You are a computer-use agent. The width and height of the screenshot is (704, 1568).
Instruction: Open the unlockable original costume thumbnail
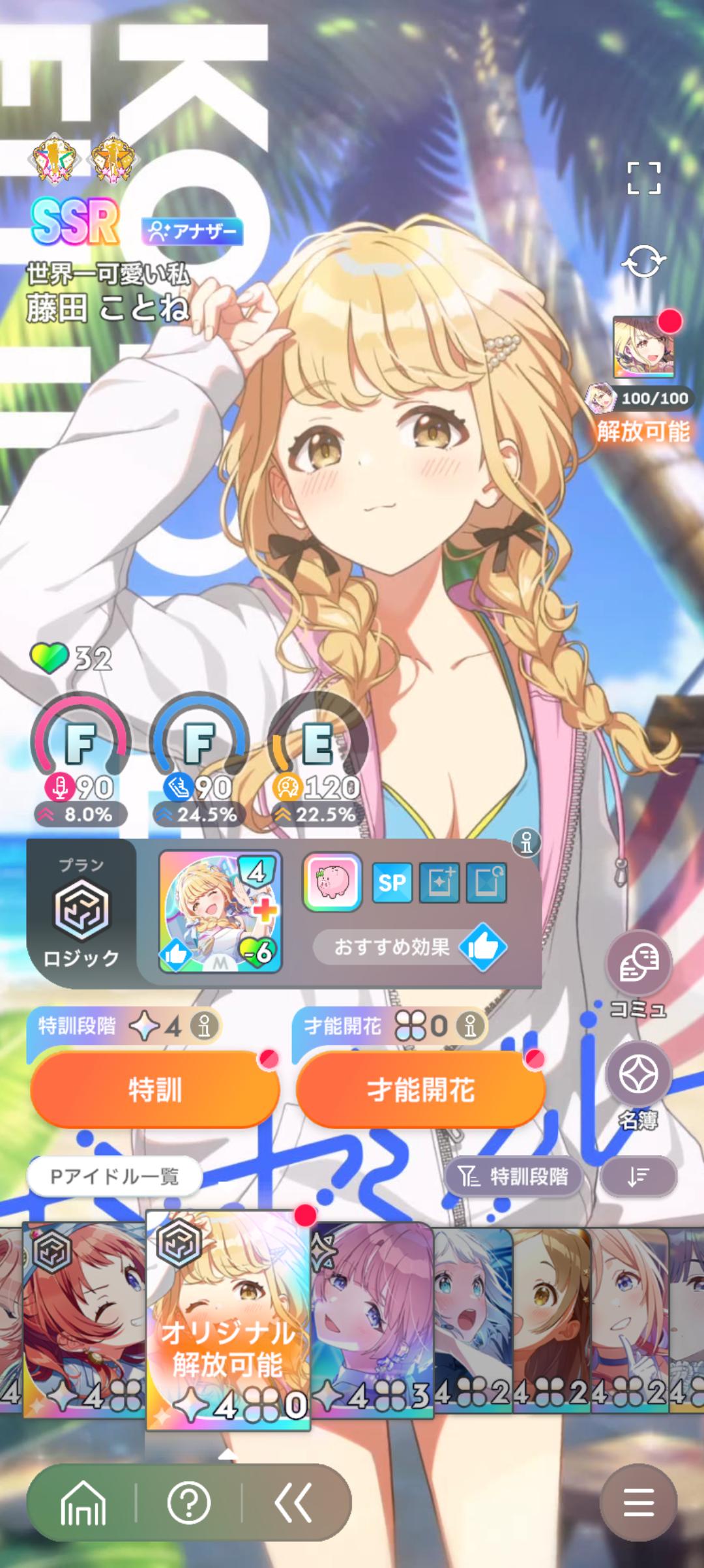pyautogui.click(x=643, y=347)
